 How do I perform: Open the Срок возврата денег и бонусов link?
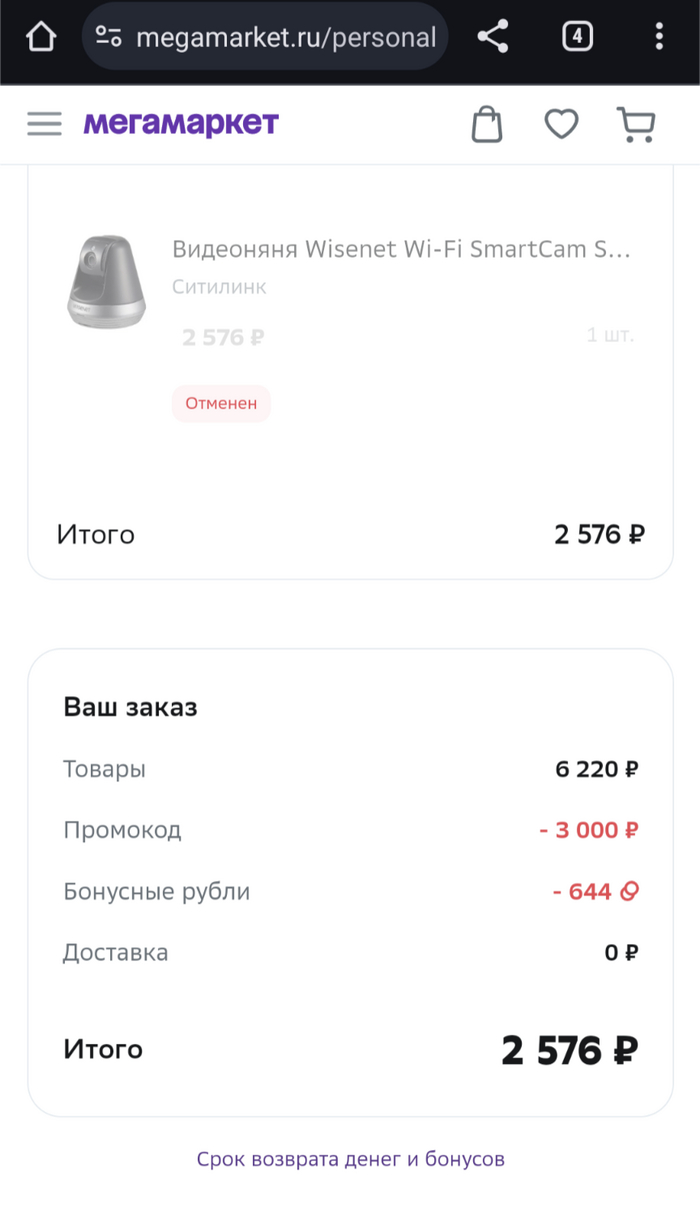(x=350, y=1159)
